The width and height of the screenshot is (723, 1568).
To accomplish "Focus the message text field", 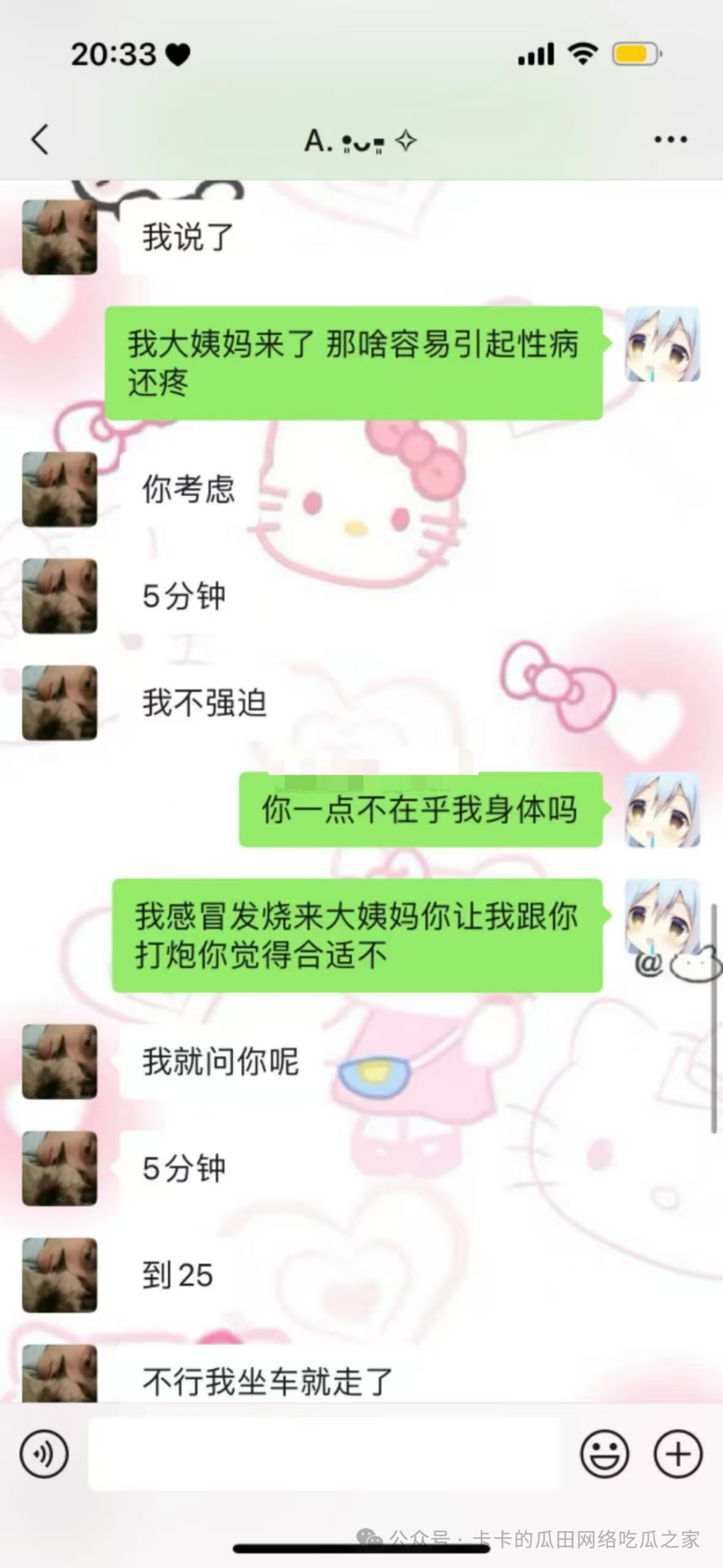I will coord(323,1454).
